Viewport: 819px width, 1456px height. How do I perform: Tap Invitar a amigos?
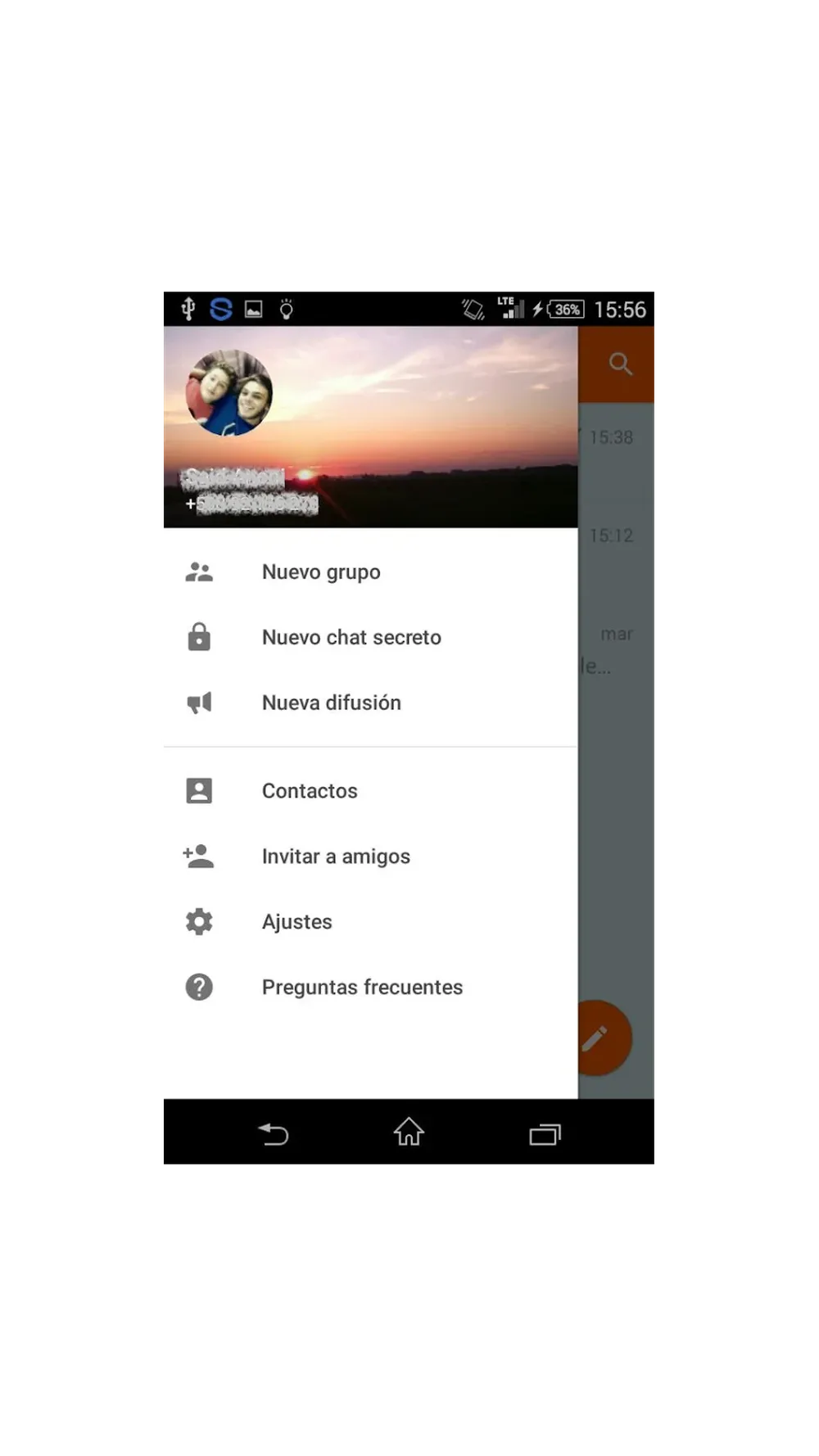[x=335, y=857]
